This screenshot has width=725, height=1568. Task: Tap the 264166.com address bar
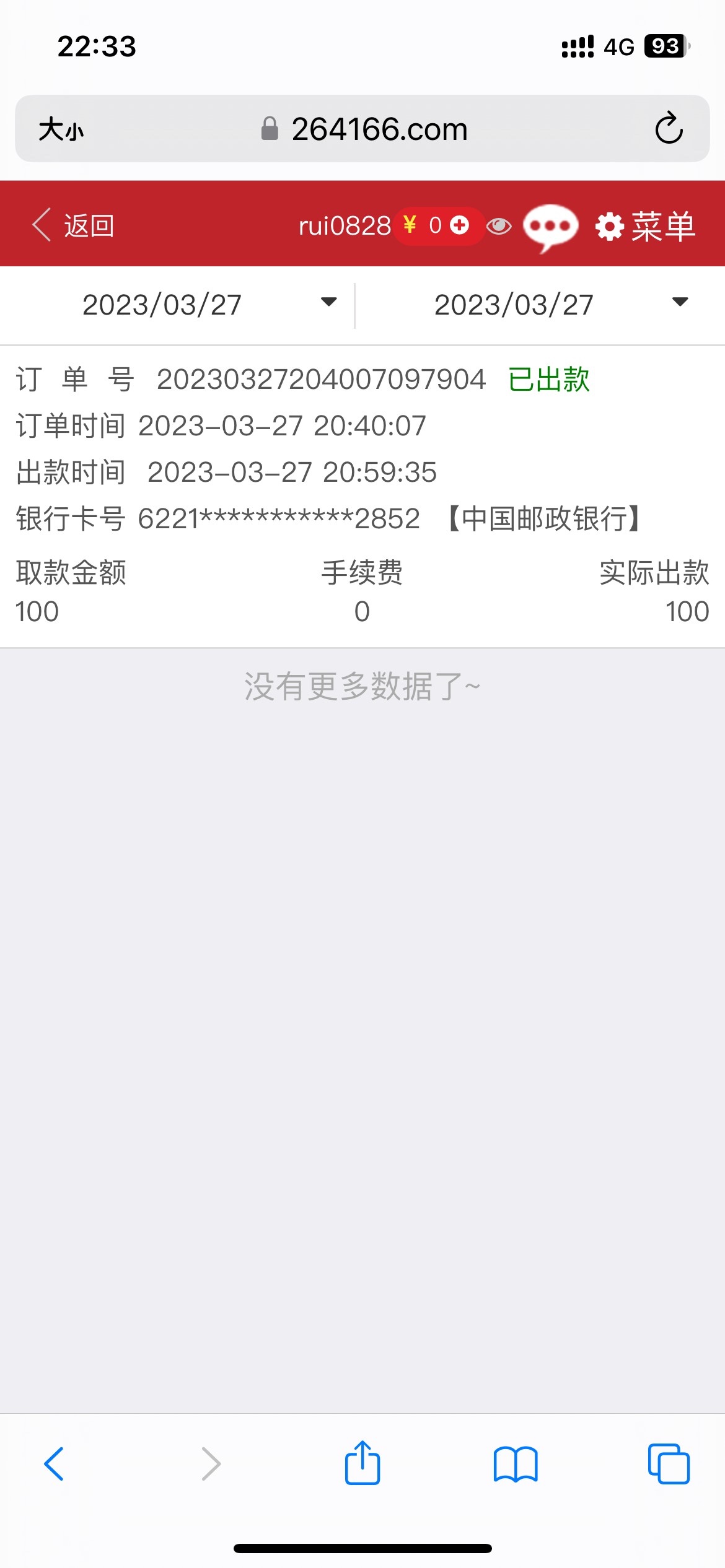point(378,129)
